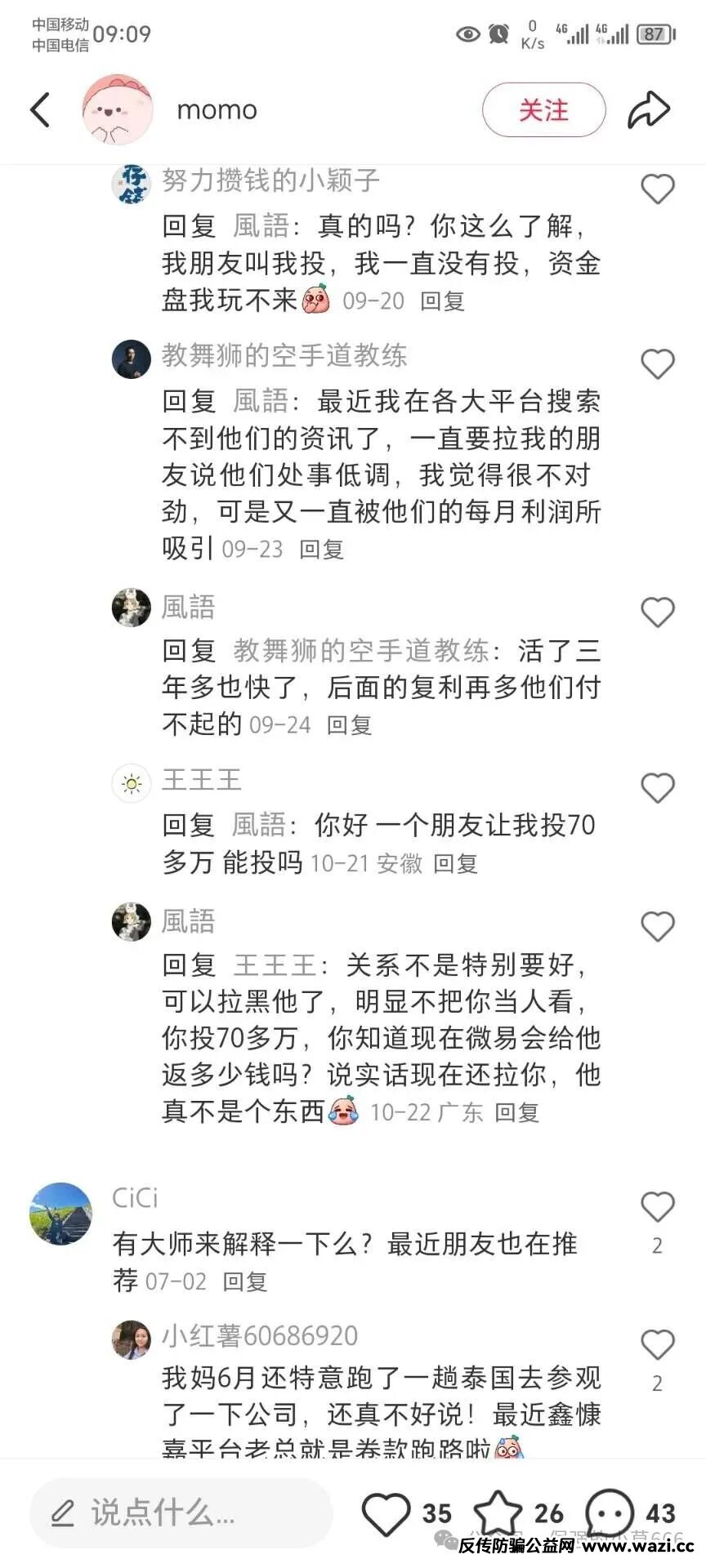Save the post with the star icon
706x1568 pixels.
click(x=498, y=1513)
